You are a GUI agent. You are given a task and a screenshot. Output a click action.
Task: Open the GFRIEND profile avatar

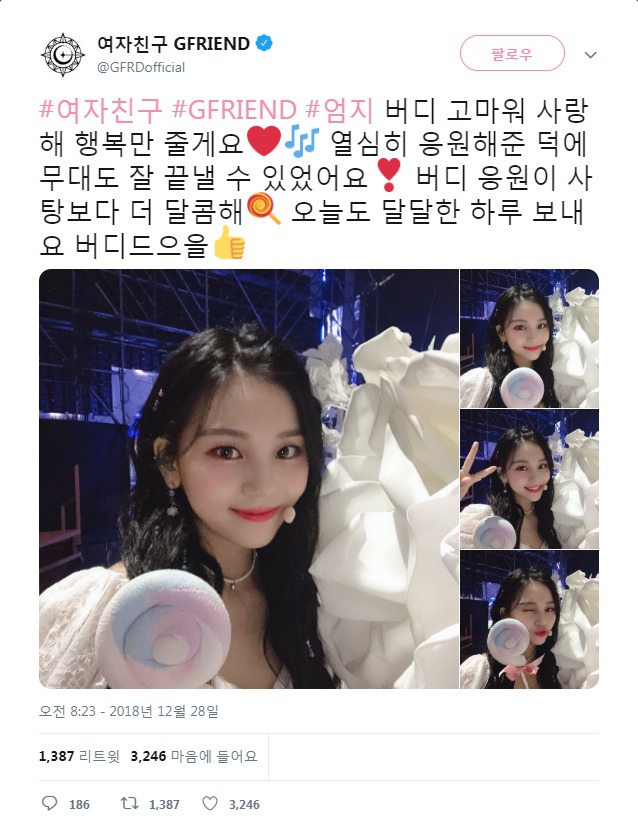tap(62, 54)
